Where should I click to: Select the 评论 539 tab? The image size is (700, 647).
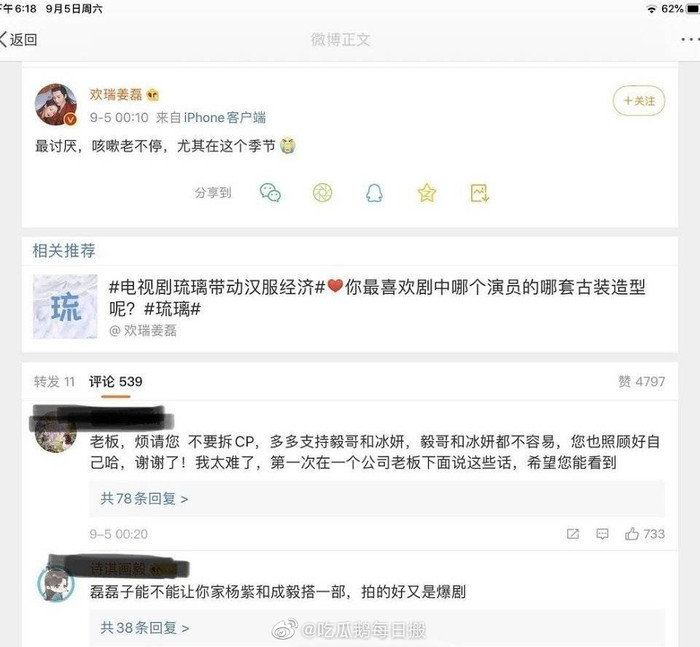pyautogui.click(x=116, y=382)
